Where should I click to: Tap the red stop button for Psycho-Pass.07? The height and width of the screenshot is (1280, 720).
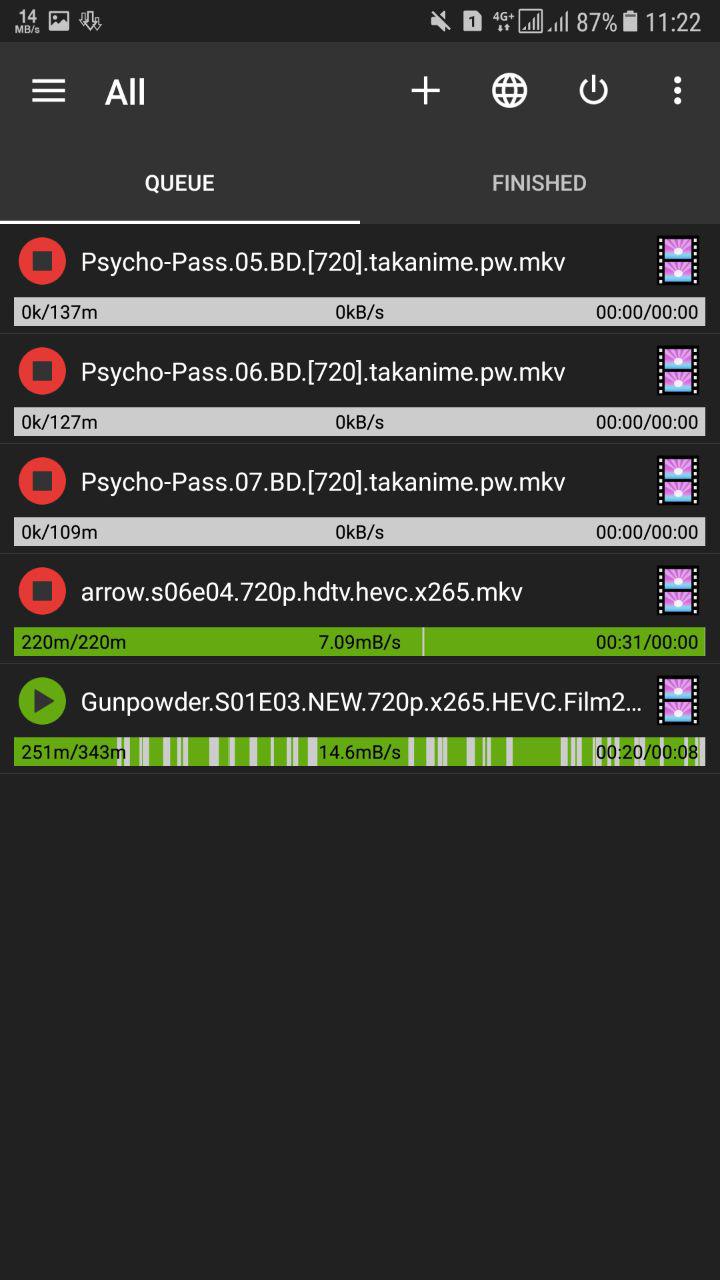point(42,482)
